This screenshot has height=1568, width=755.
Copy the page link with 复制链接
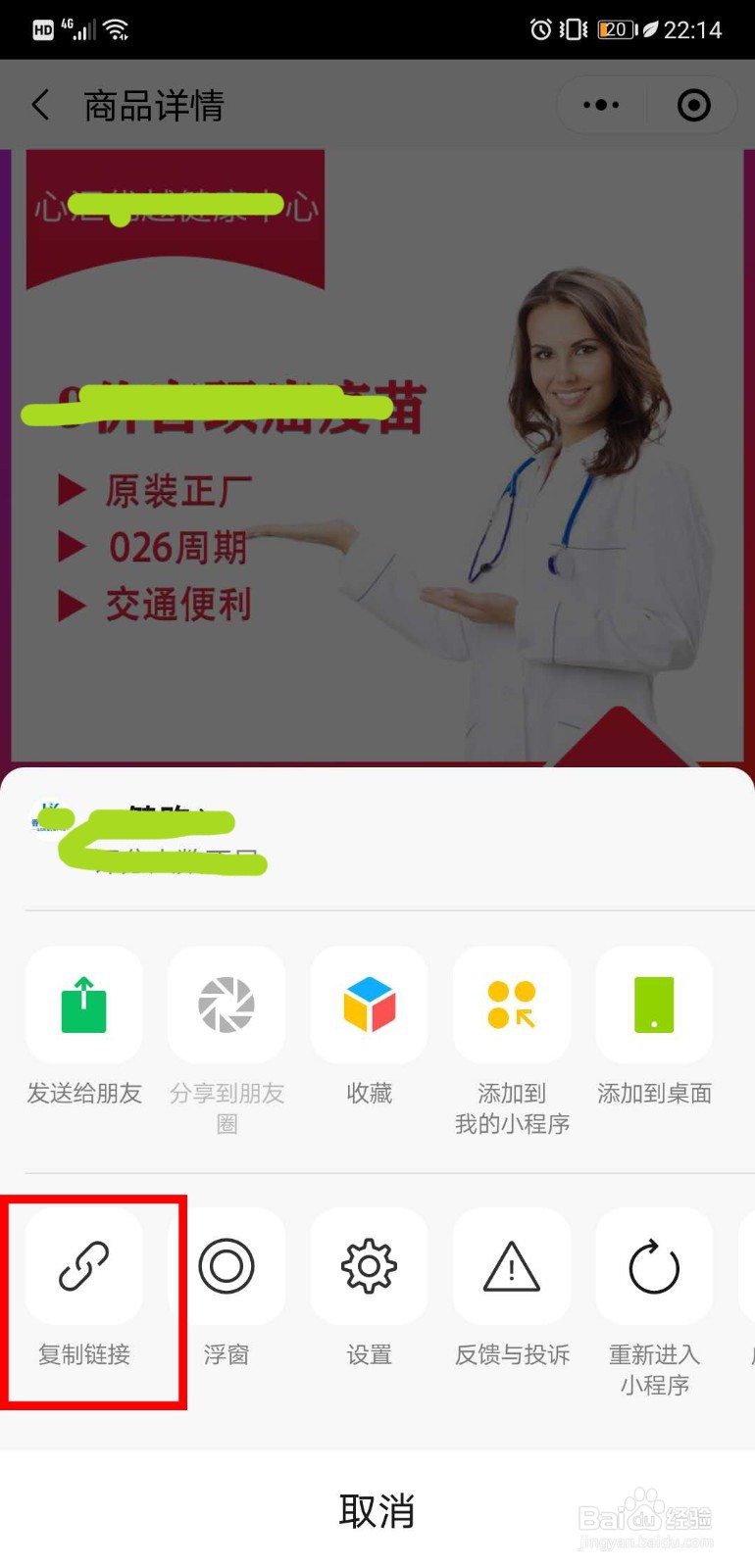coord(84,1266)
